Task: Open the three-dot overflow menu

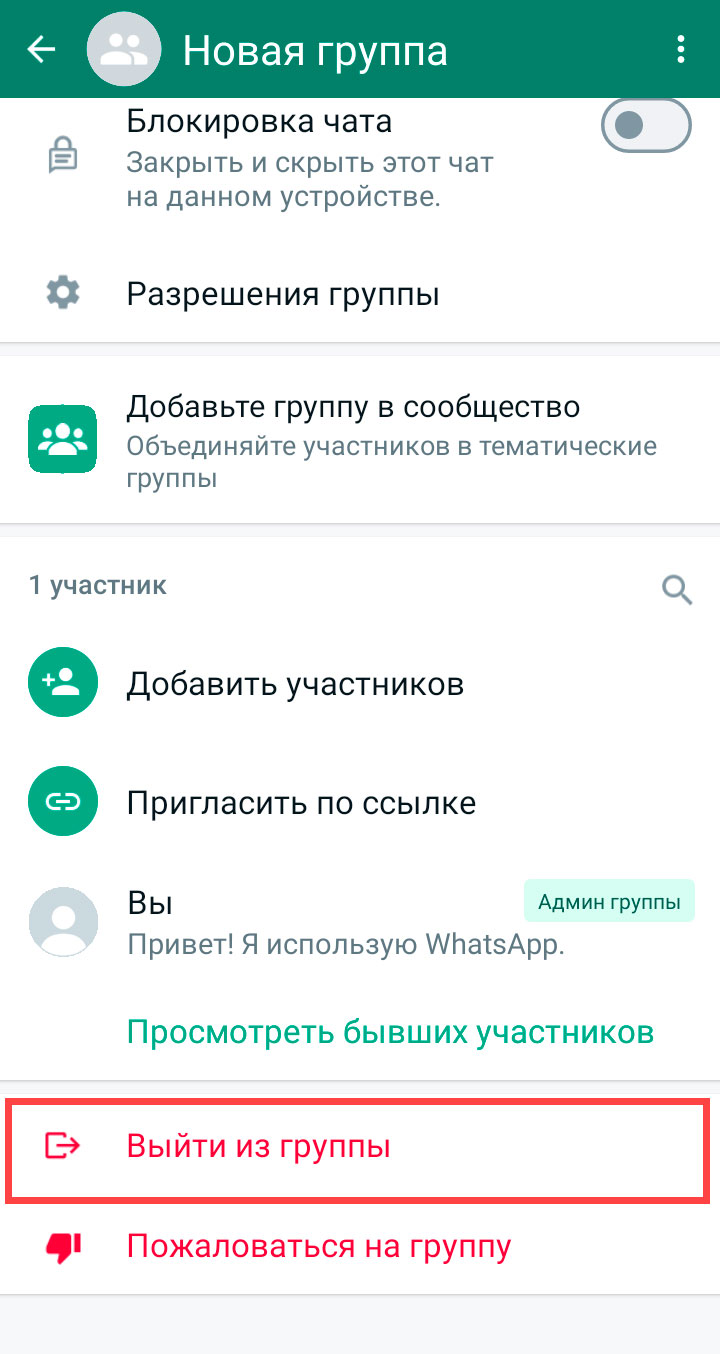Action: 681,48
